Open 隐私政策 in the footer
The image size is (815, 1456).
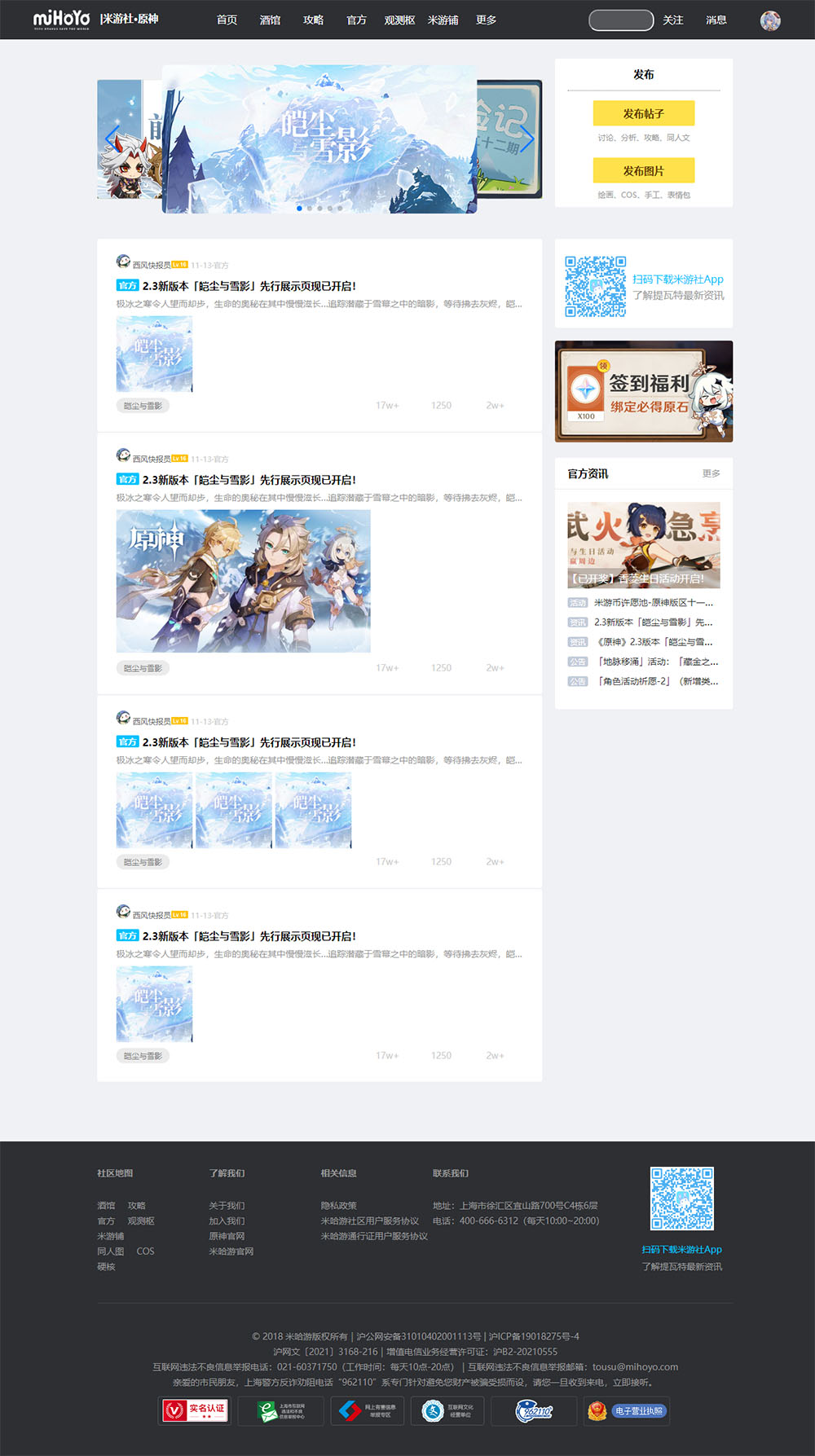coord(338,1205)
